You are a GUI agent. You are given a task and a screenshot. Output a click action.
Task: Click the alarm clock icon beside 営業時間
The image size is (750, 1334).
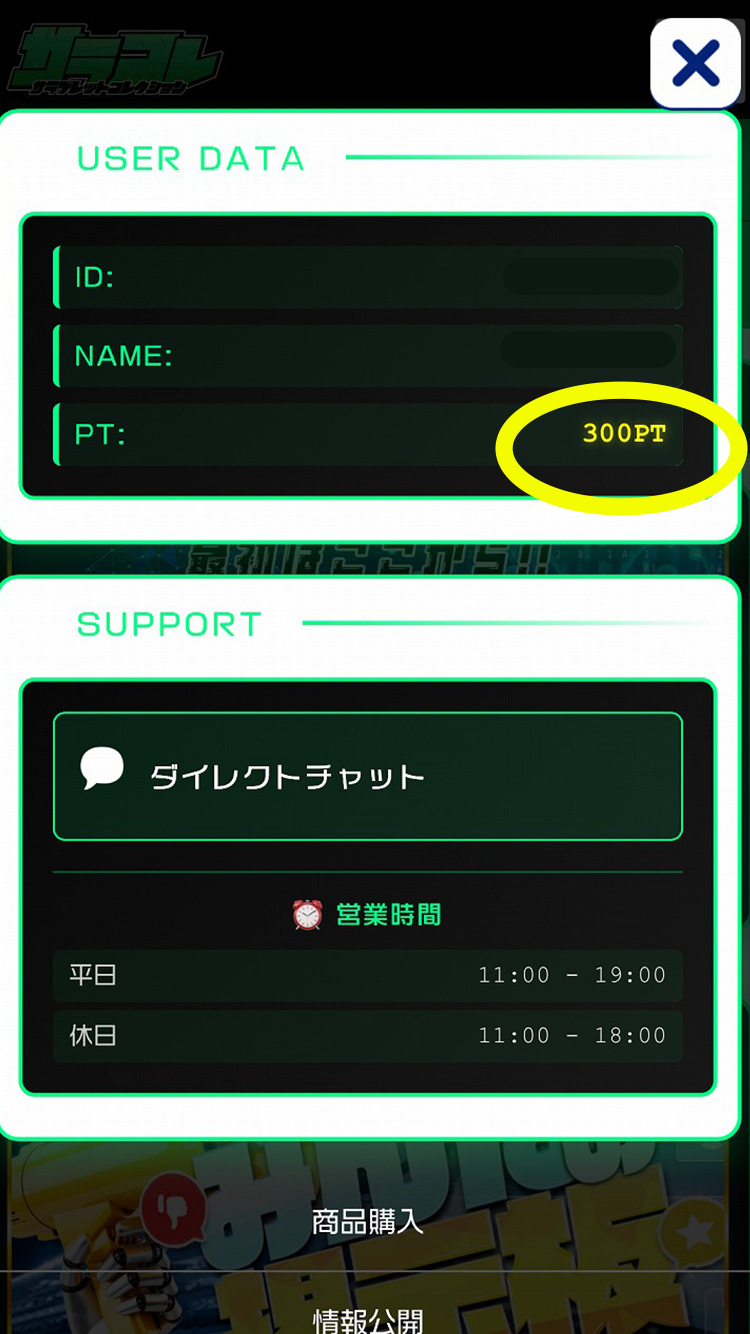point(308,916)
